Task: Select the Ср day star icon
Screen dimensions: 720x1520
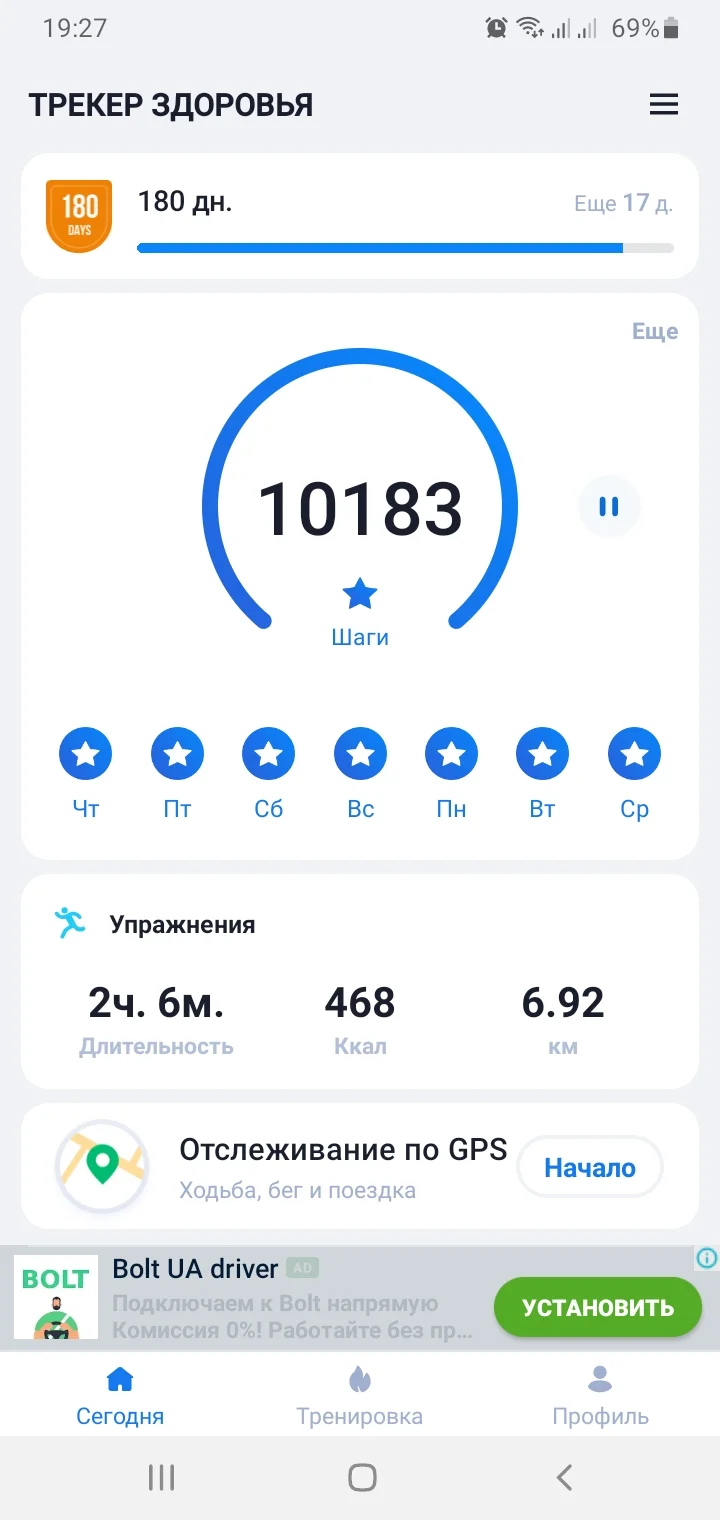Action: click(634, 753)
